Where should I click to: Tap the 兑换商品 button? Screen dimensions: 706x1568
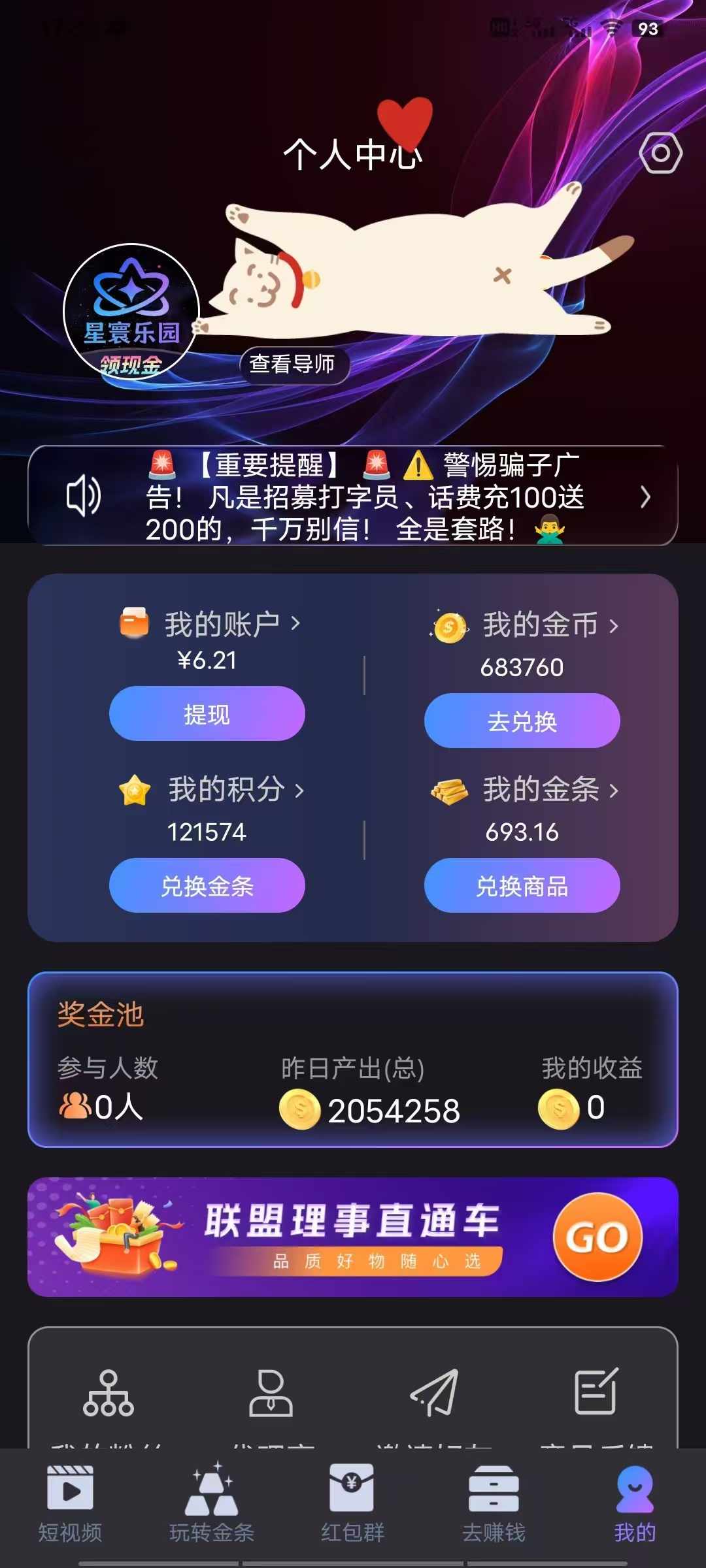[522, 886]
